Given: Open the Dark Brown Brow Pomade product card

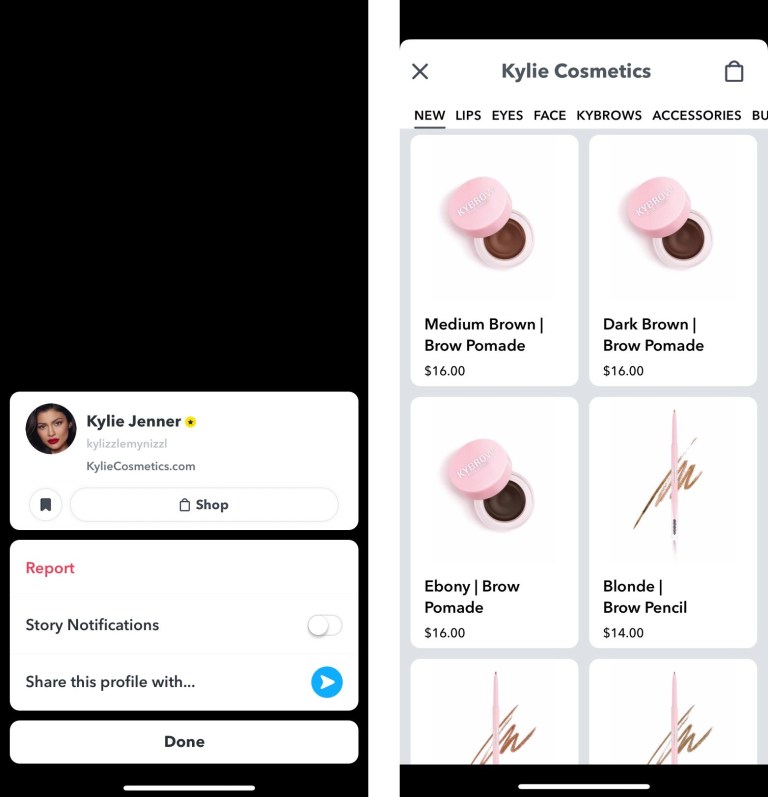Looking at the screenshot, I should pos(672,260).
